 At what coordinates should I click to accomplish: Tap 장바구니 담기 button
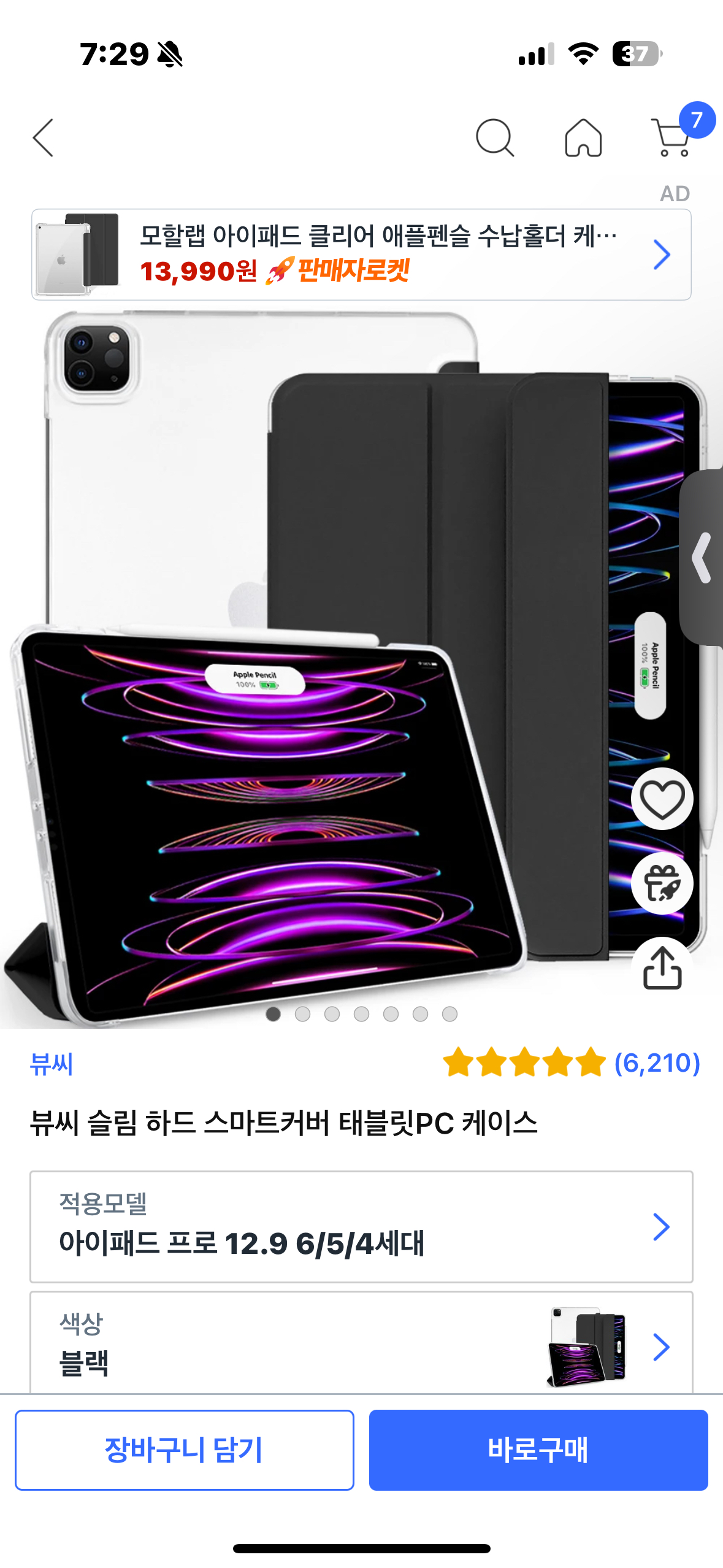[x=184, y=1450]
